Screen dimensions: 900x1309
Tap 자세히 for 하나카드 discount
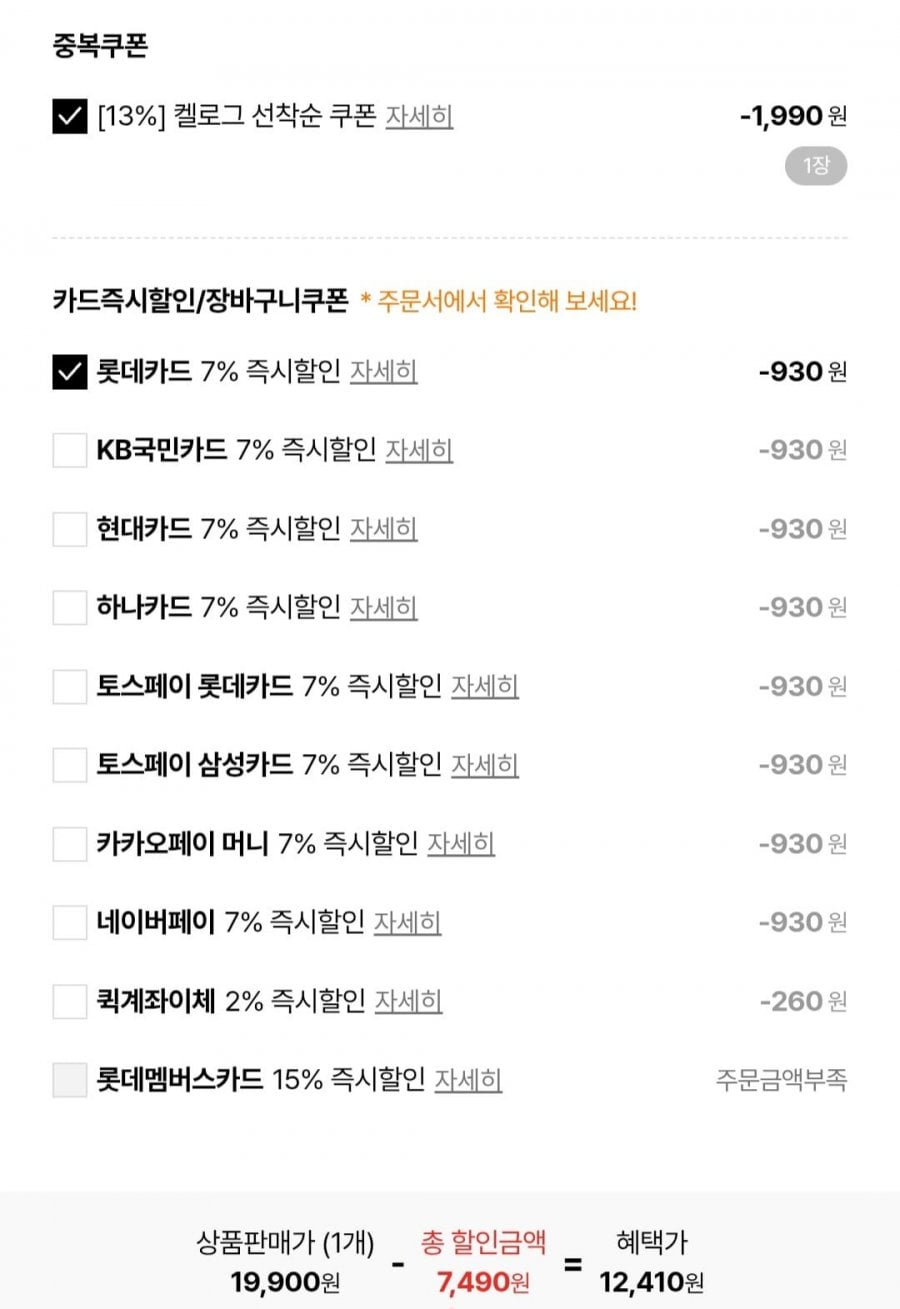coord(383,608)
